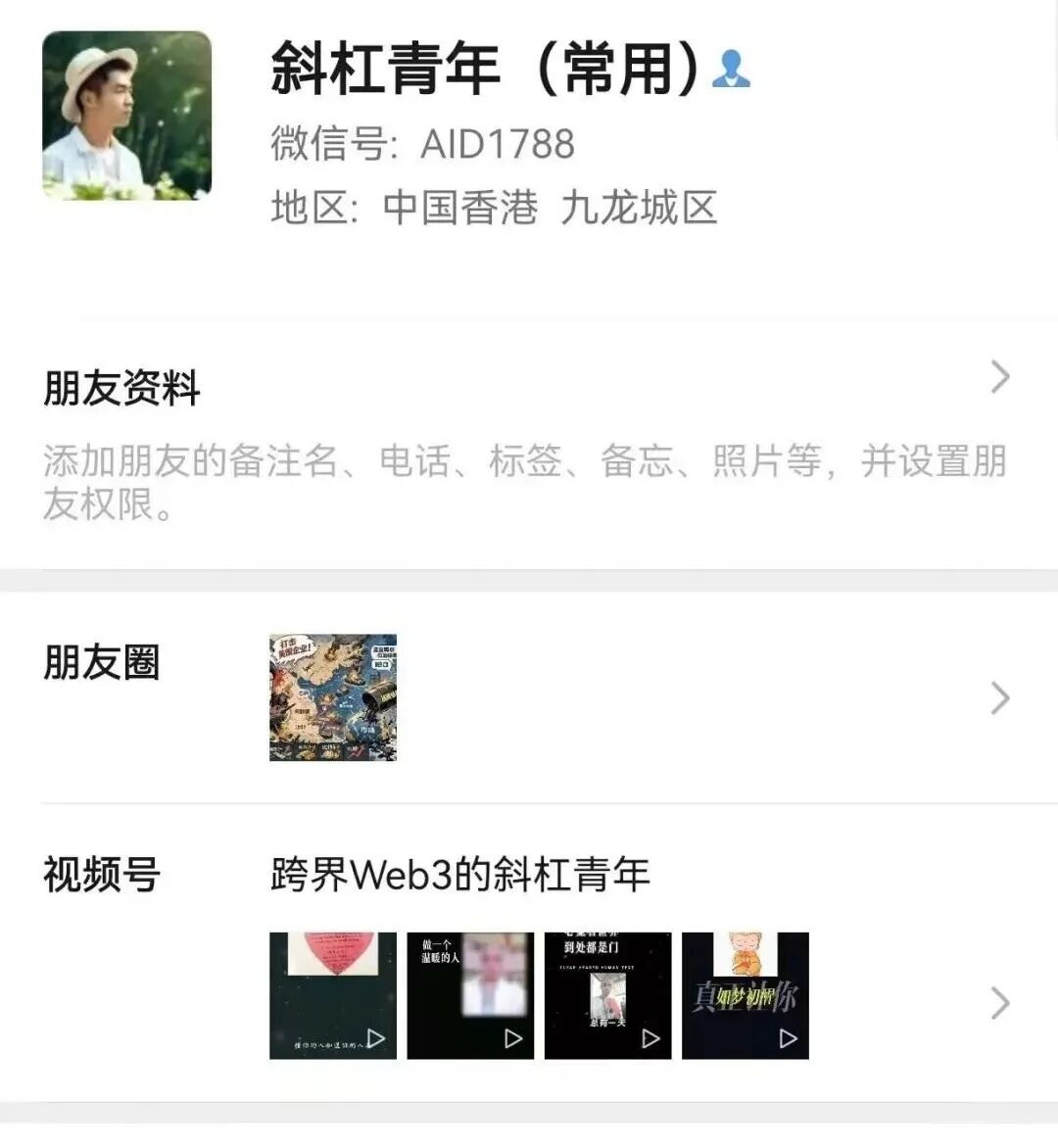Tap the play icon on 到处都是门 video

coord(651,1036)
